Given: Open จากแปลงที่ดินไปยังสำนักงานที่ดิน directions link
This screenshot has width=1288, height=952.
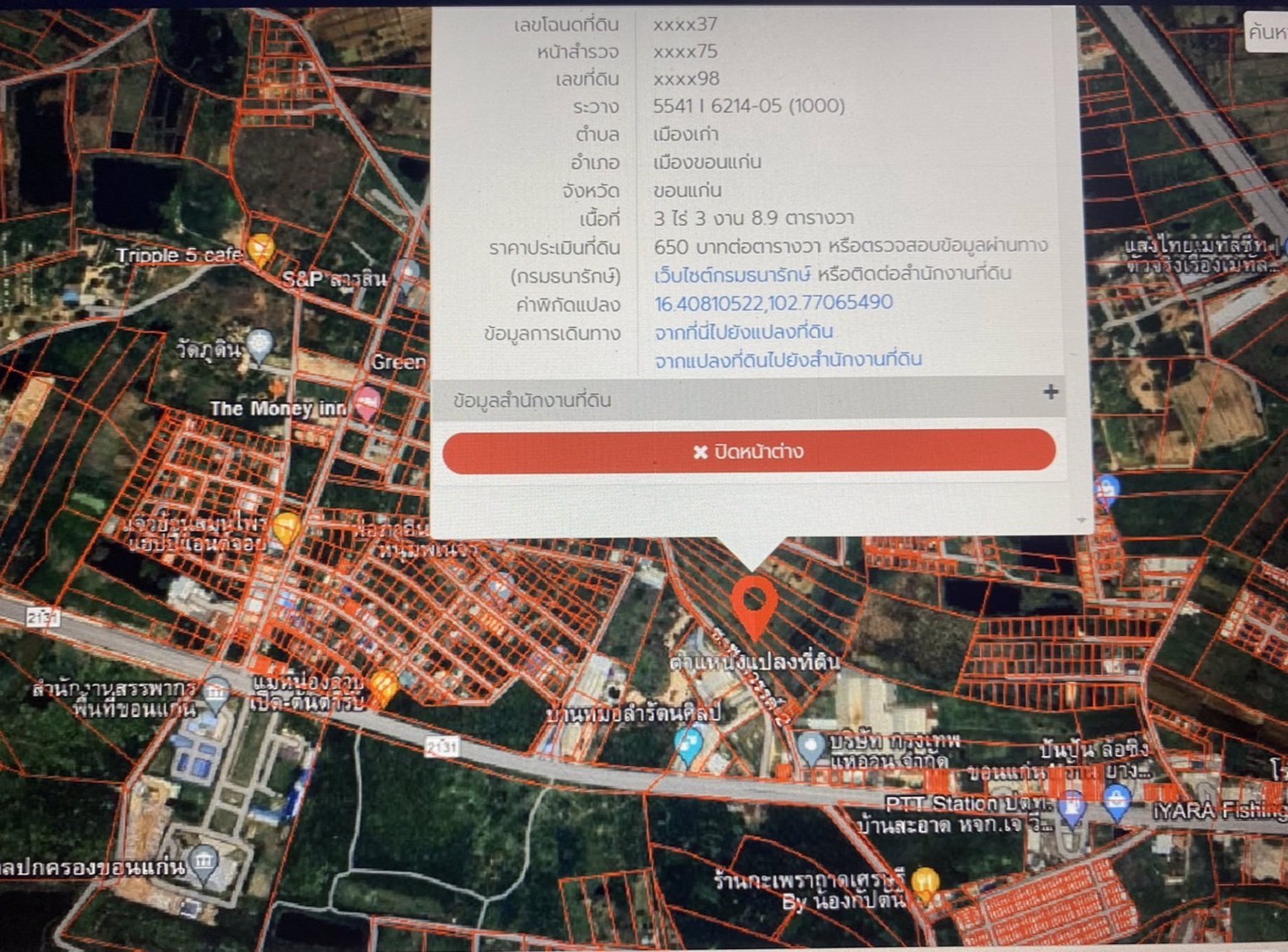Looking at the screenshot, I should point(788,360).
